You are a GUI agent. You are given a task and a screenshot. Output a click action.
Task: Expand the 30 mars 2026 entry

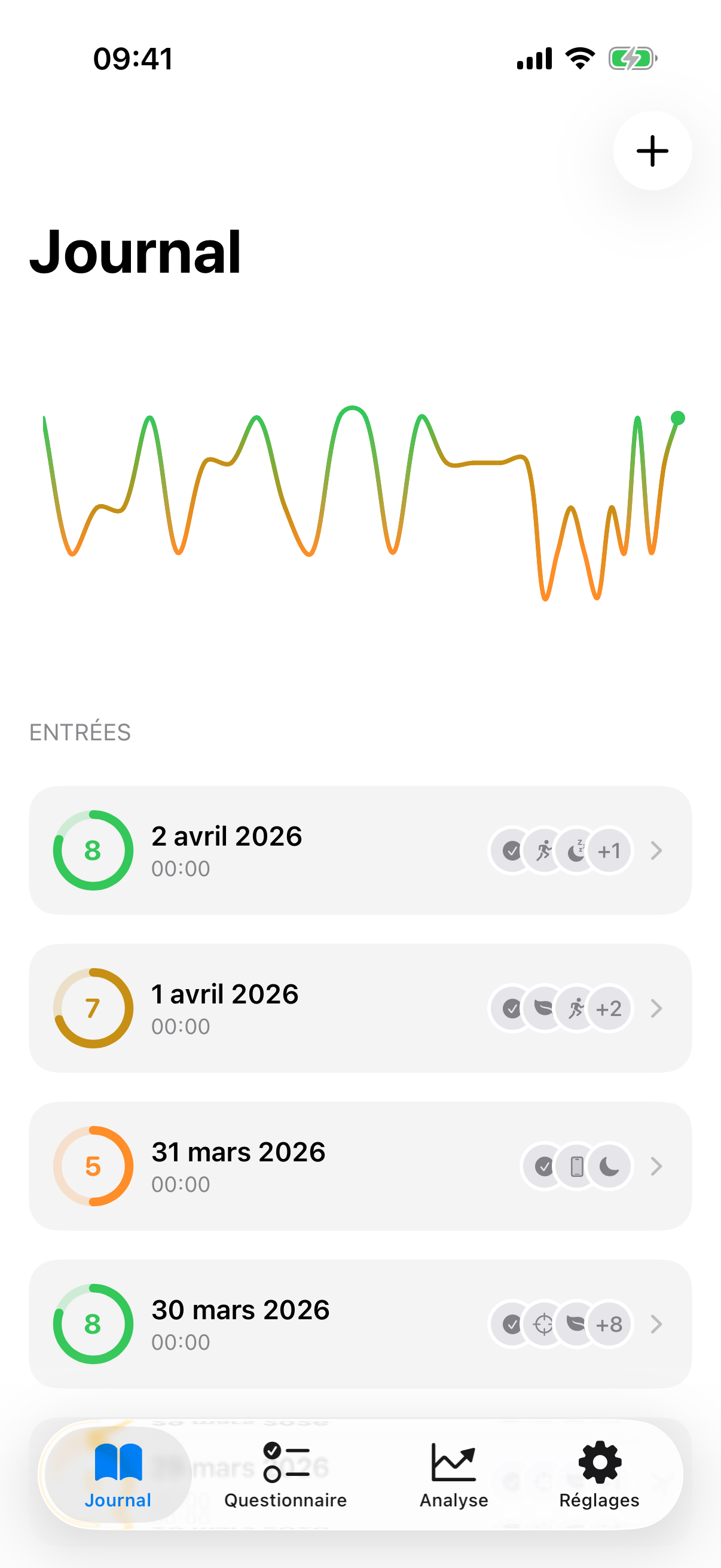click(656, 1324)
